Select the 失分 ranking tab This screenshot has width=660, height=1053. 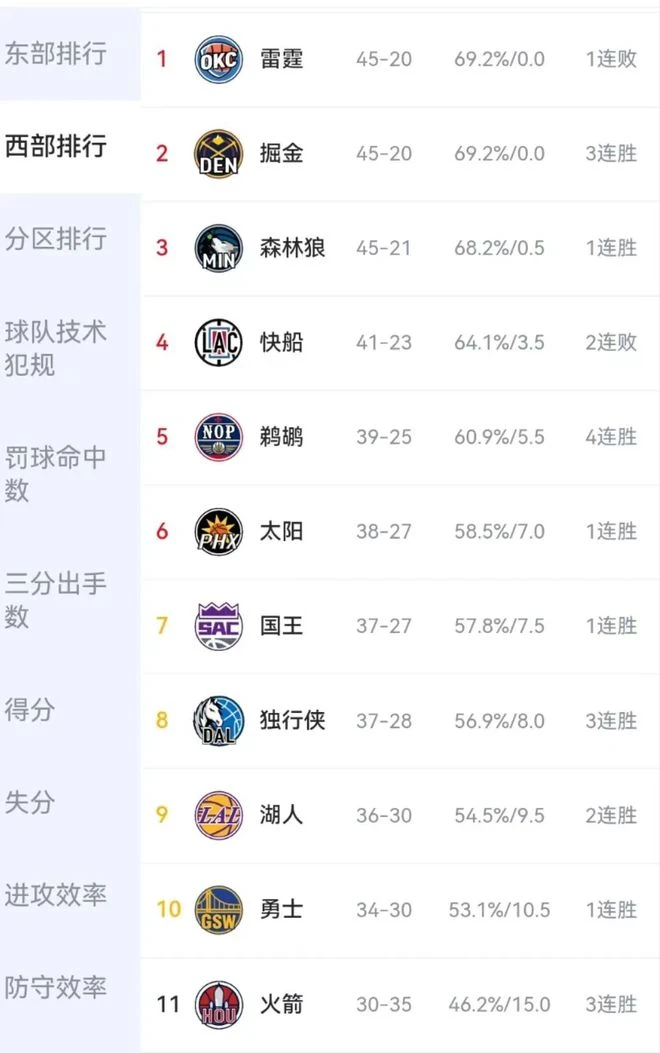30,802
